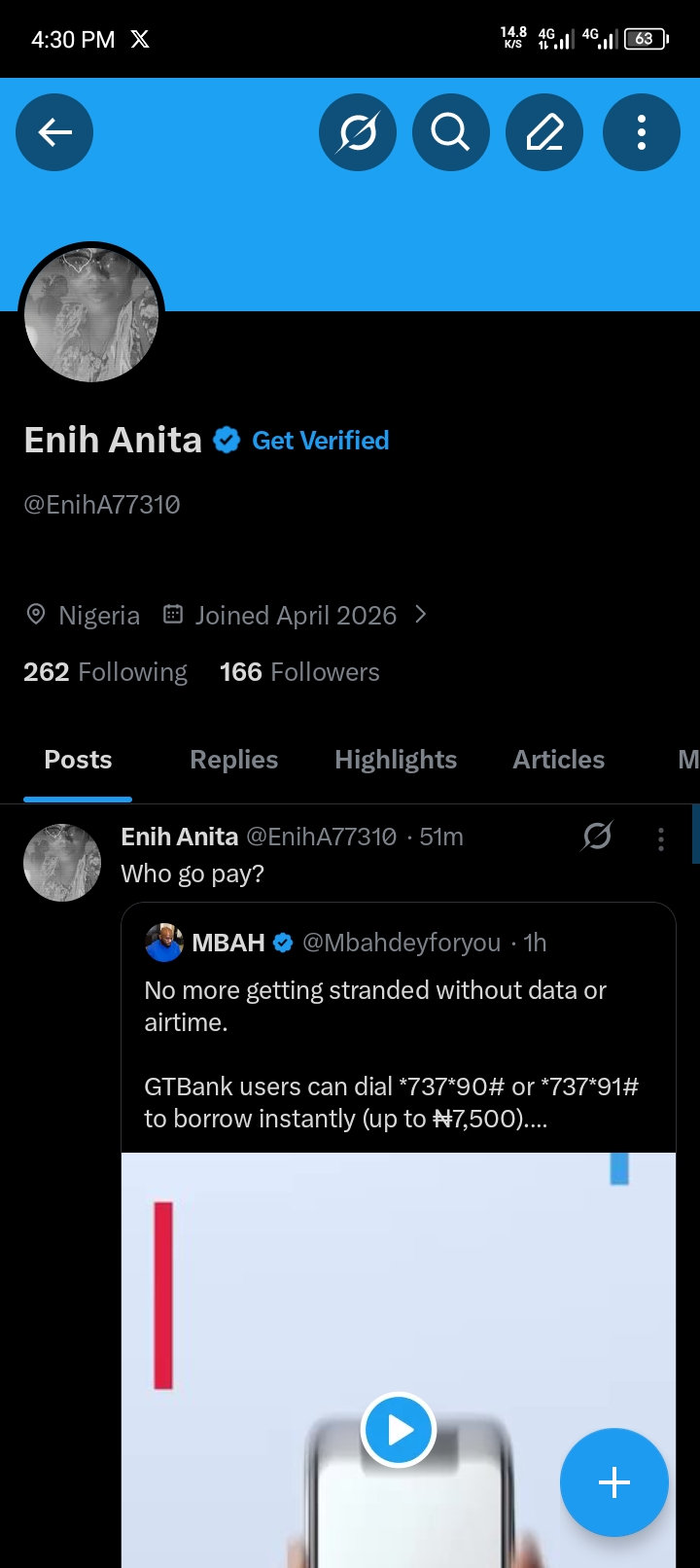Go back using the arrow button
The width and height of the screenshot is (700, 1568).
54,132
